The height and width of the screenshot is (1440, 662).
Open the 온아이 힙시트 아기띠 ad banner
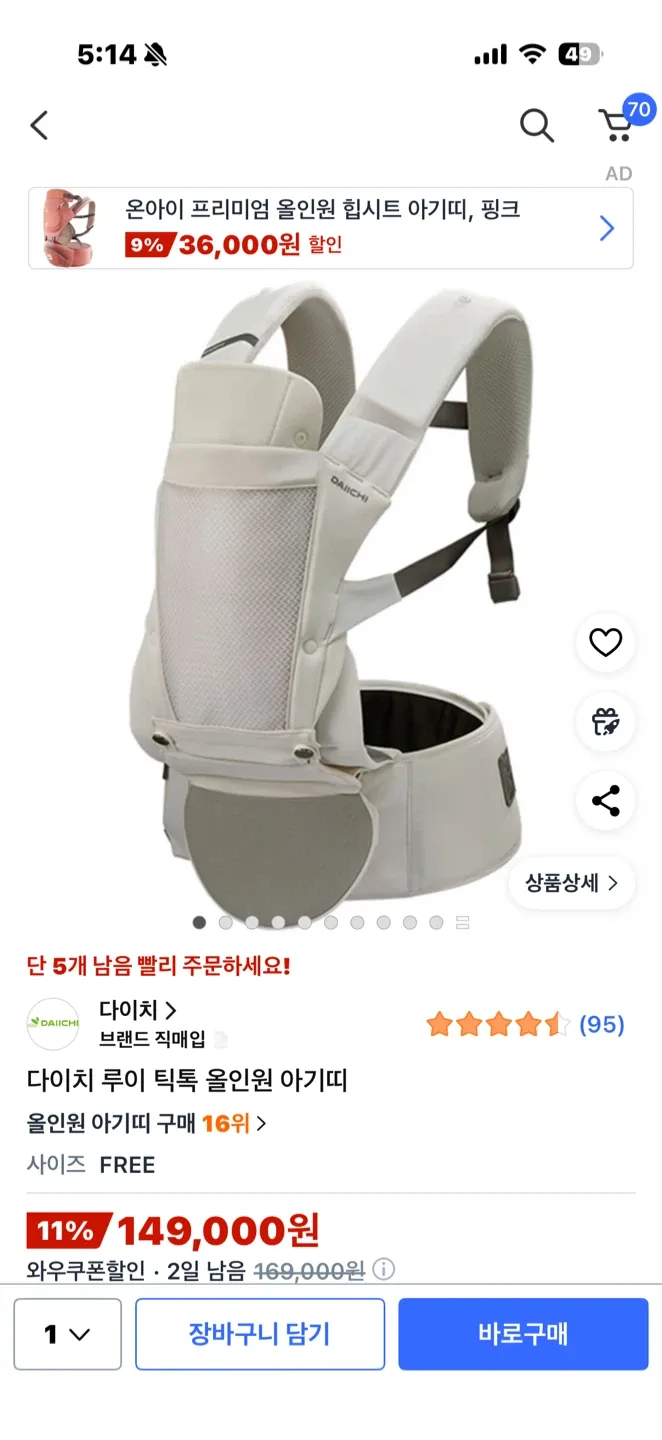(x=330, y=228)
